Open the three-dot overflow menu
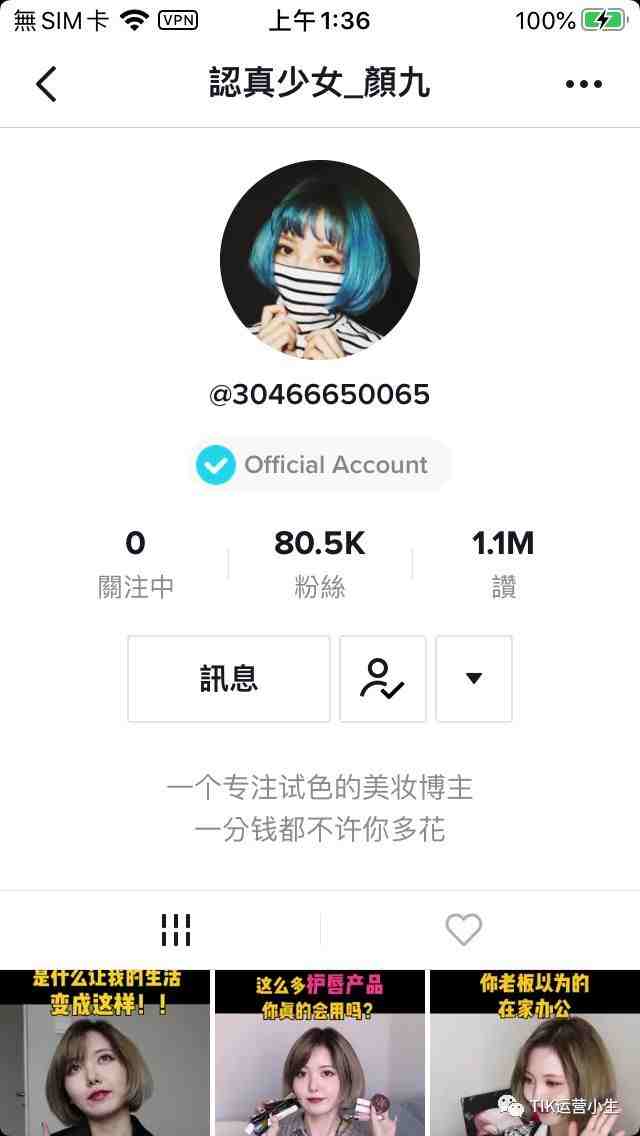 point(584,84)
